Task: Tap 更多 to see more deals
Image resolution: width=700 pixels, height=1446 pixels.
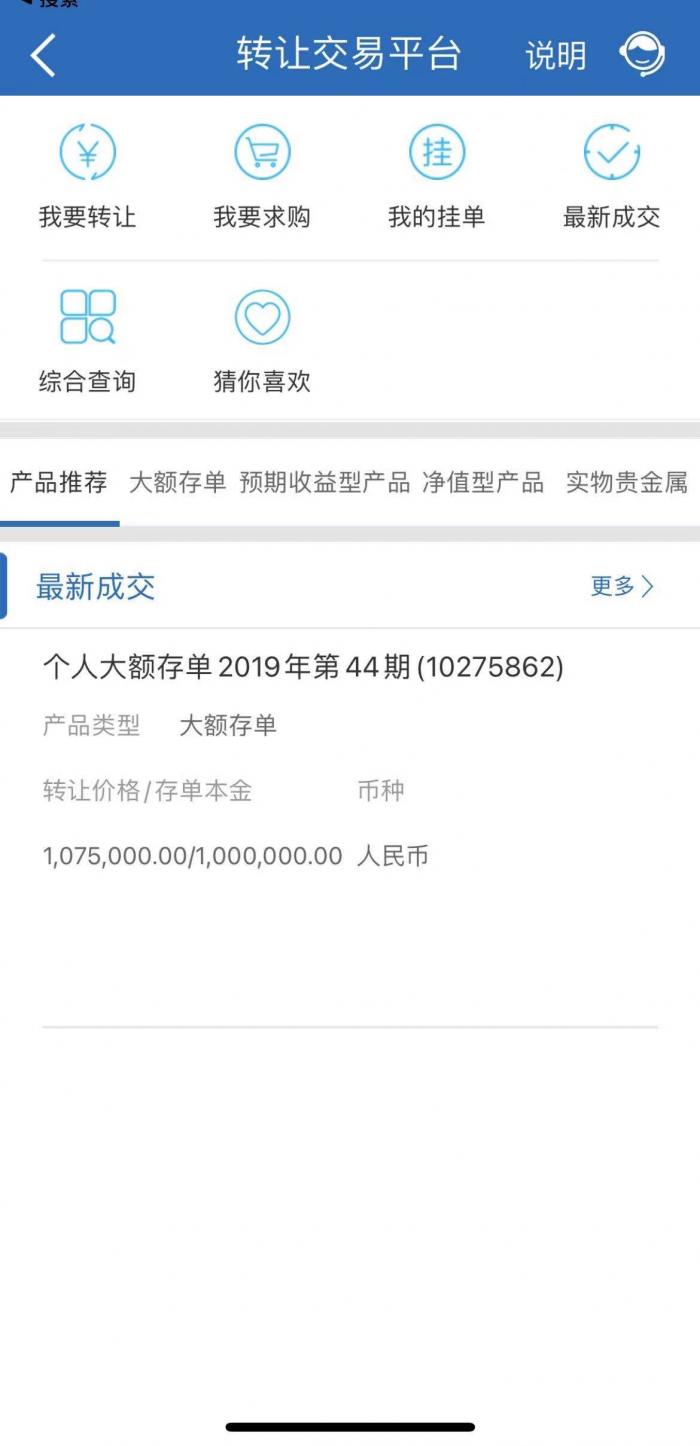Action: coord(621,587)
